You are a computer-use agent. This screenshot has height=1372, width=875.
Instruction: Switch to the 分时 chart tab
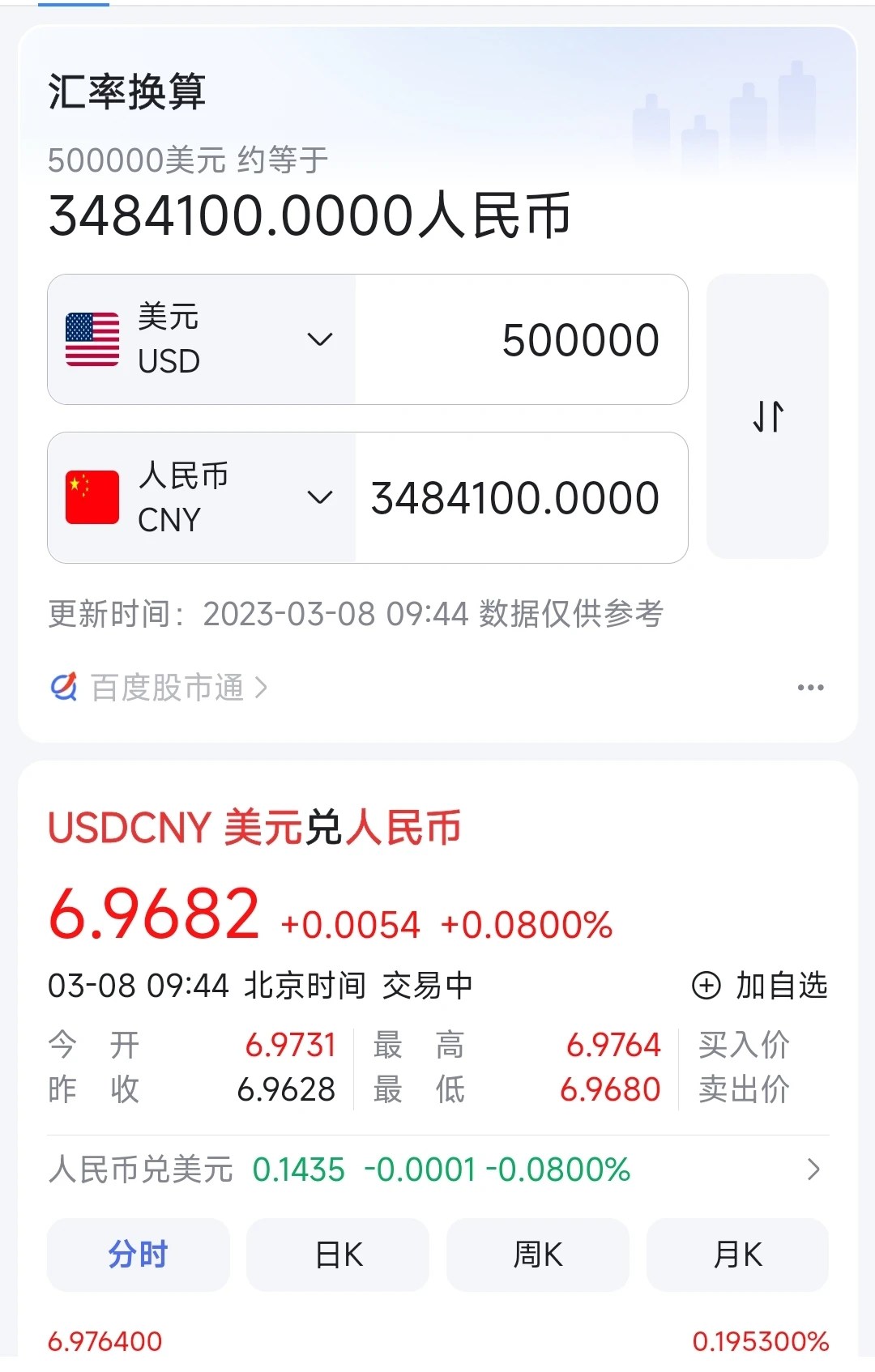pos(138,1255)
